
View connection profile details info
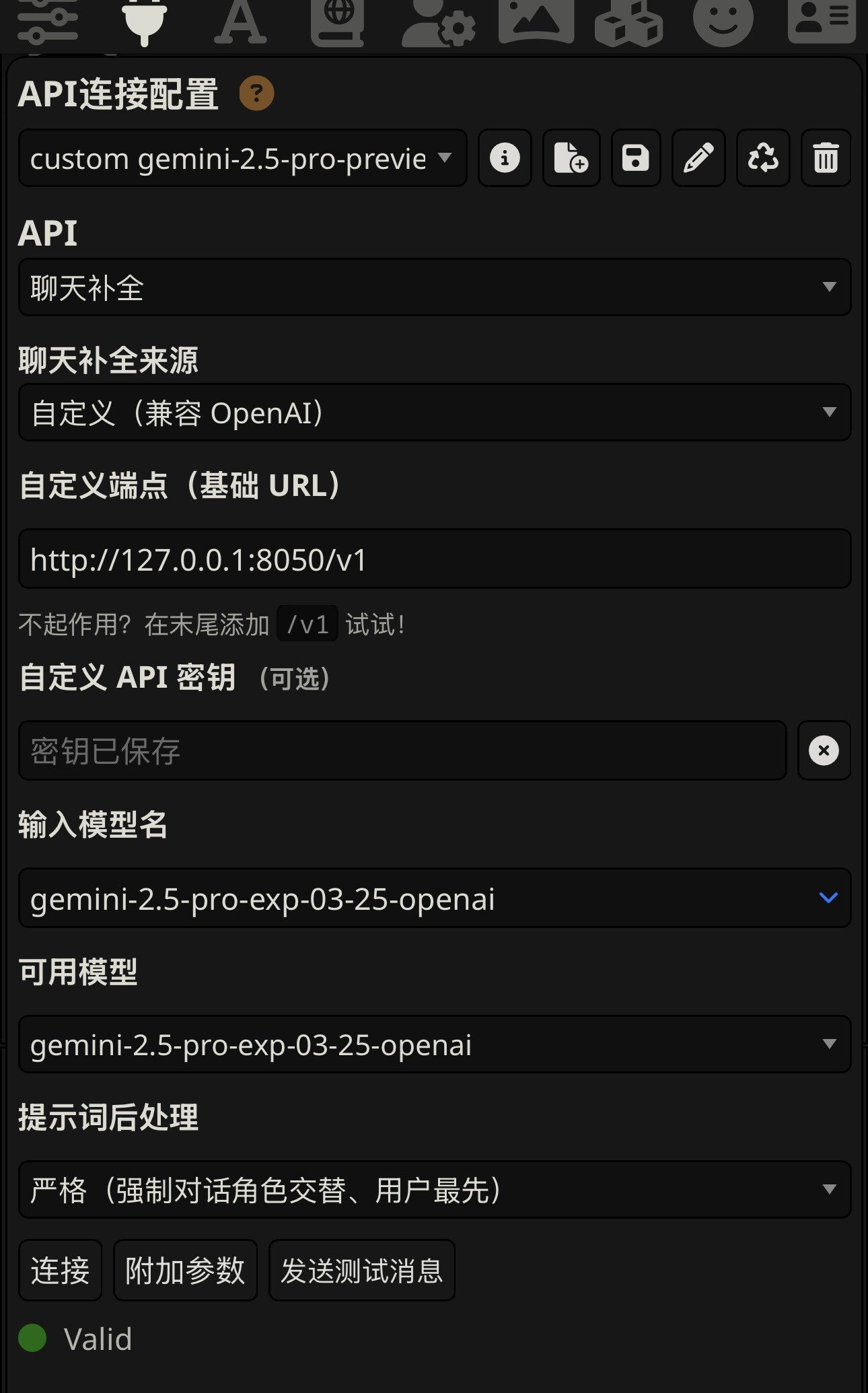click(505, 159)
